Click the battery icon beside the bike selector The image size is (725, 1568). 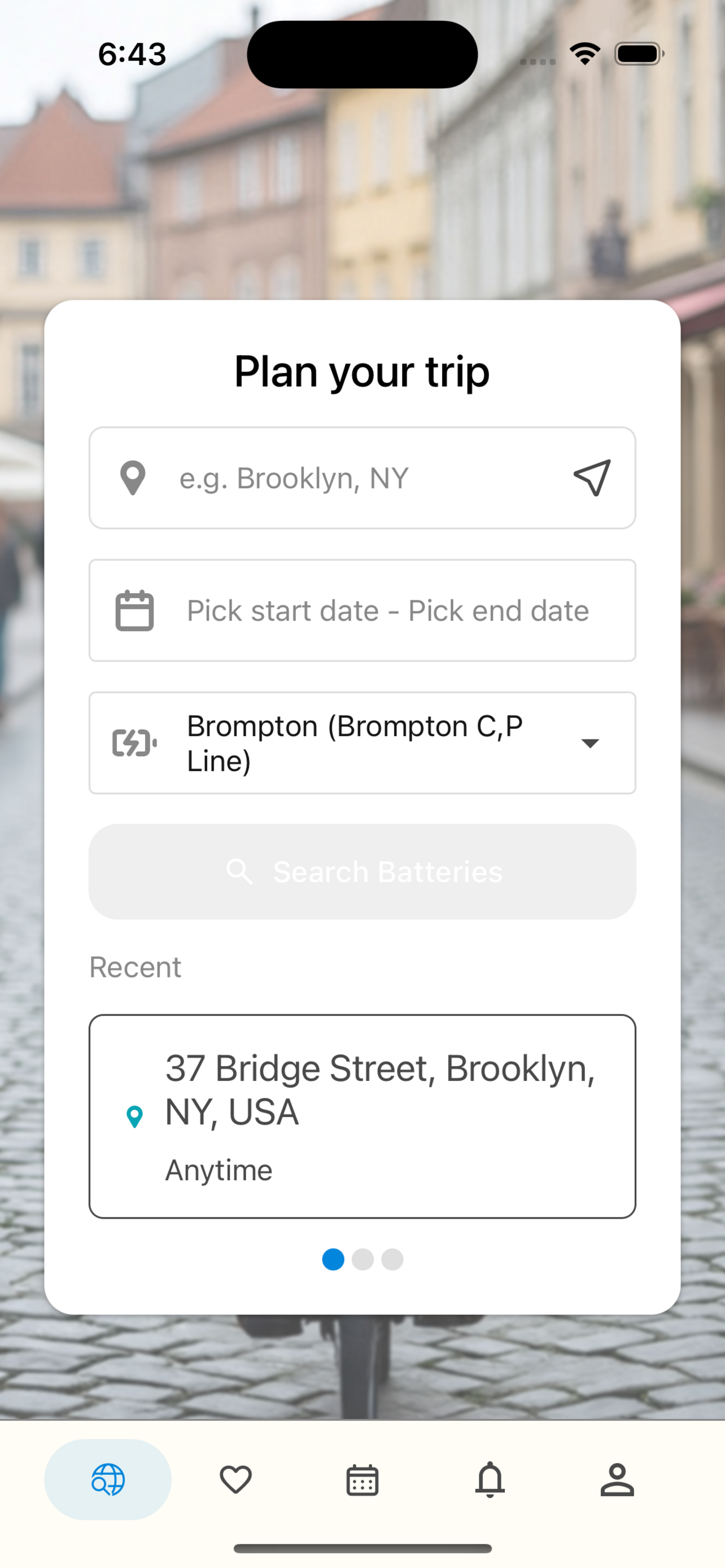coord(135,743)
